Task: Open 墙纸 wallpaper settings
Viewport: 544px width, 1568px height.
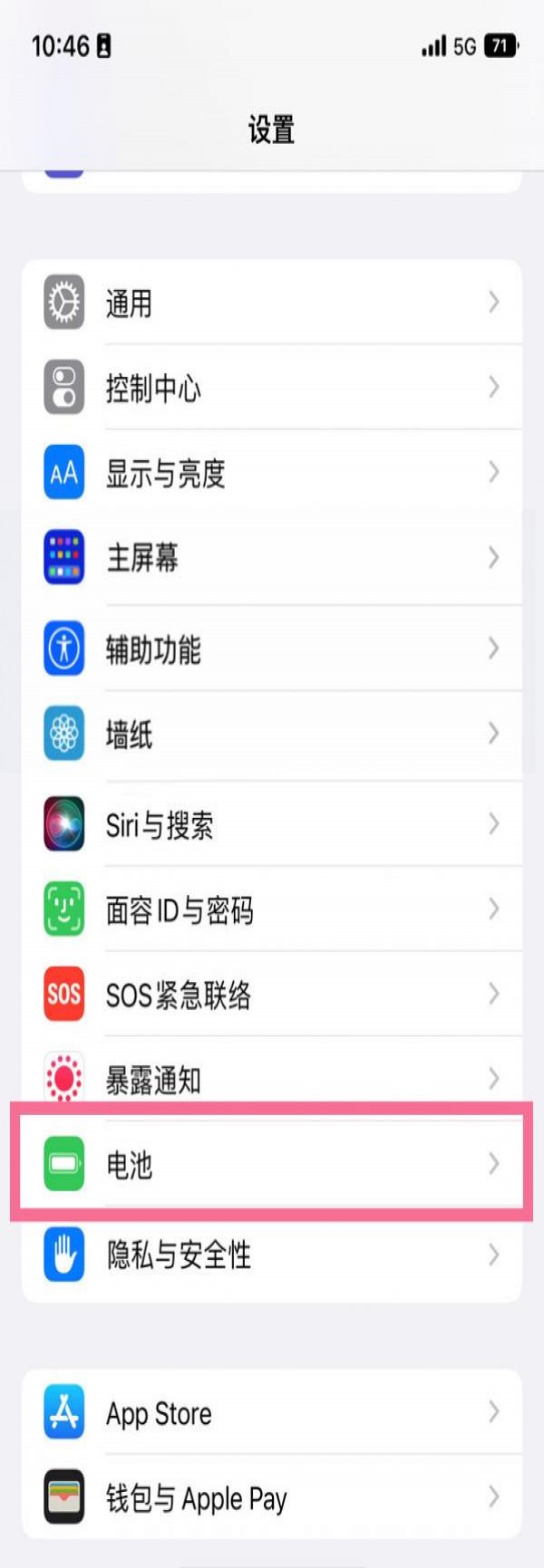Action: (272, 734)
